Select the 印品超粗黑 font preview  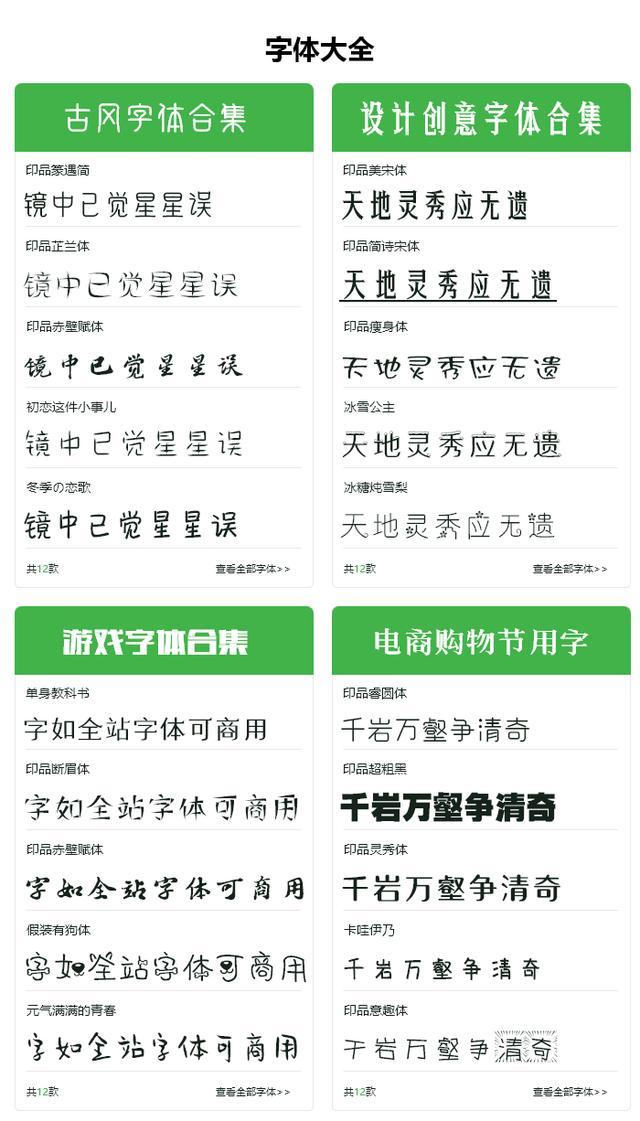pyautogui.click(x=448, y=807)
